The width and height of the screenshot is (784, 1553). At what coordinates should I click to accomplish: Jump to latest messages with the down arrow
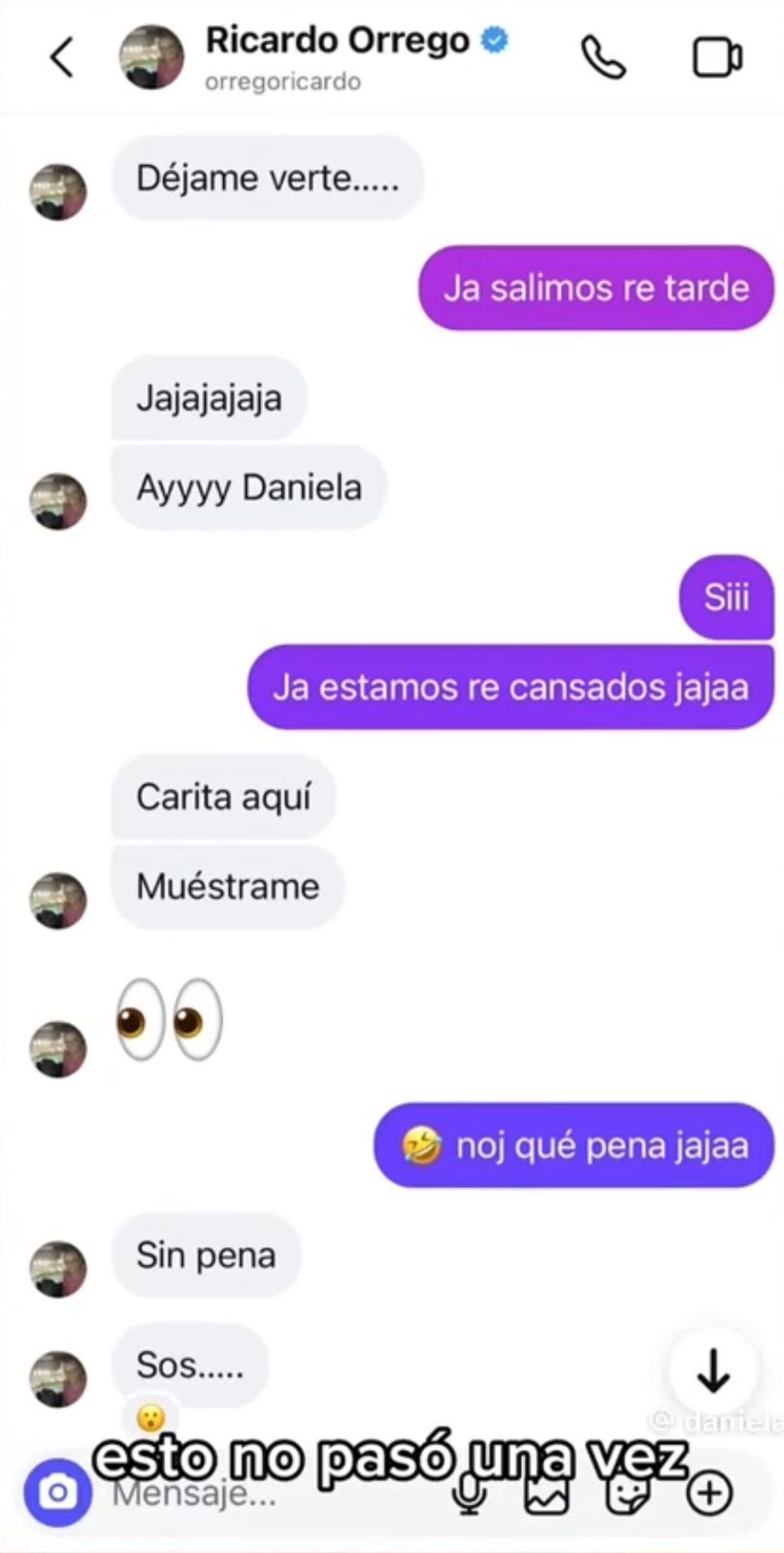tap(714, 1371)
